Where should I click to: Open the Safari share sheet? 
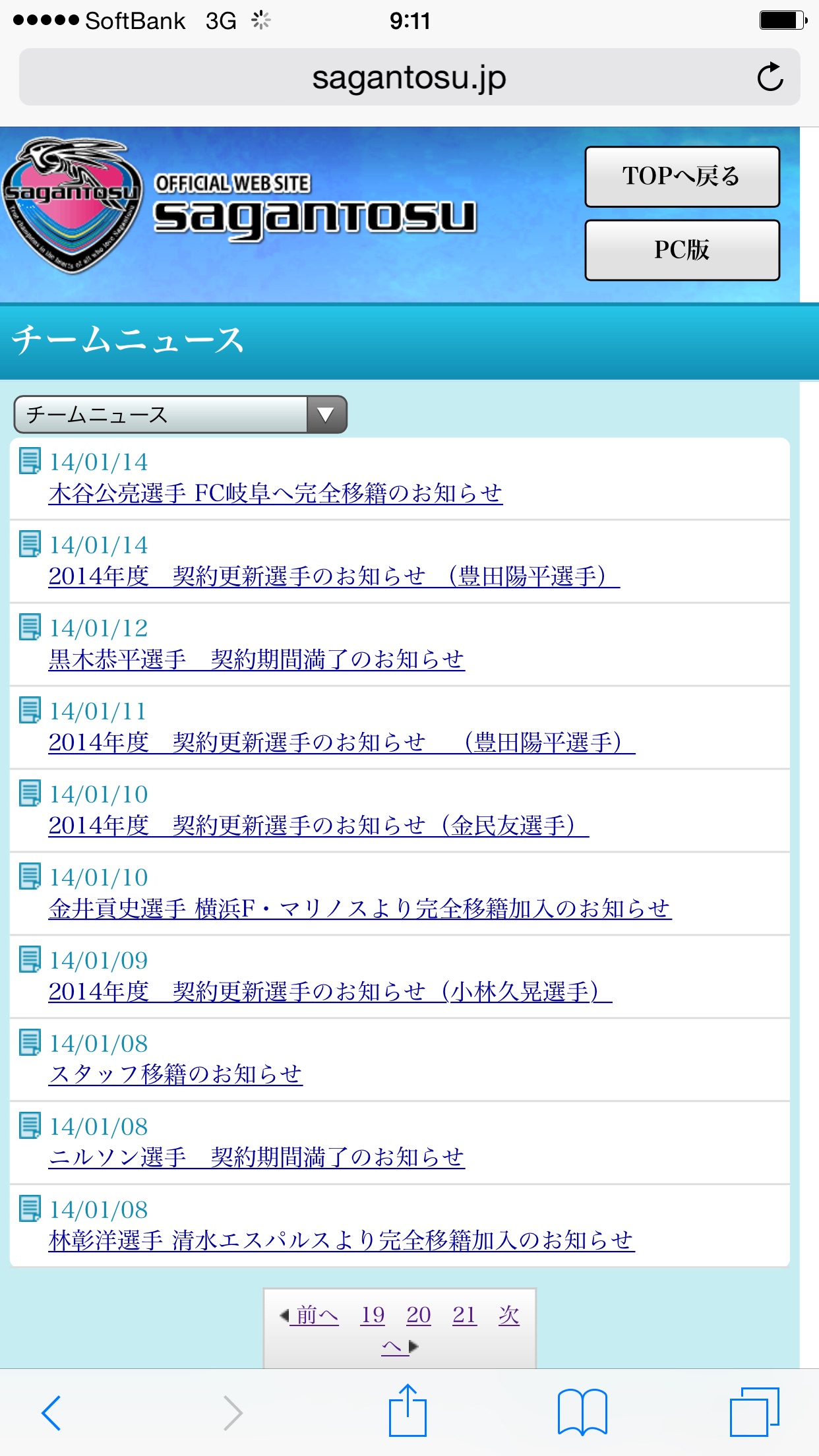(x=408, y=1411)
